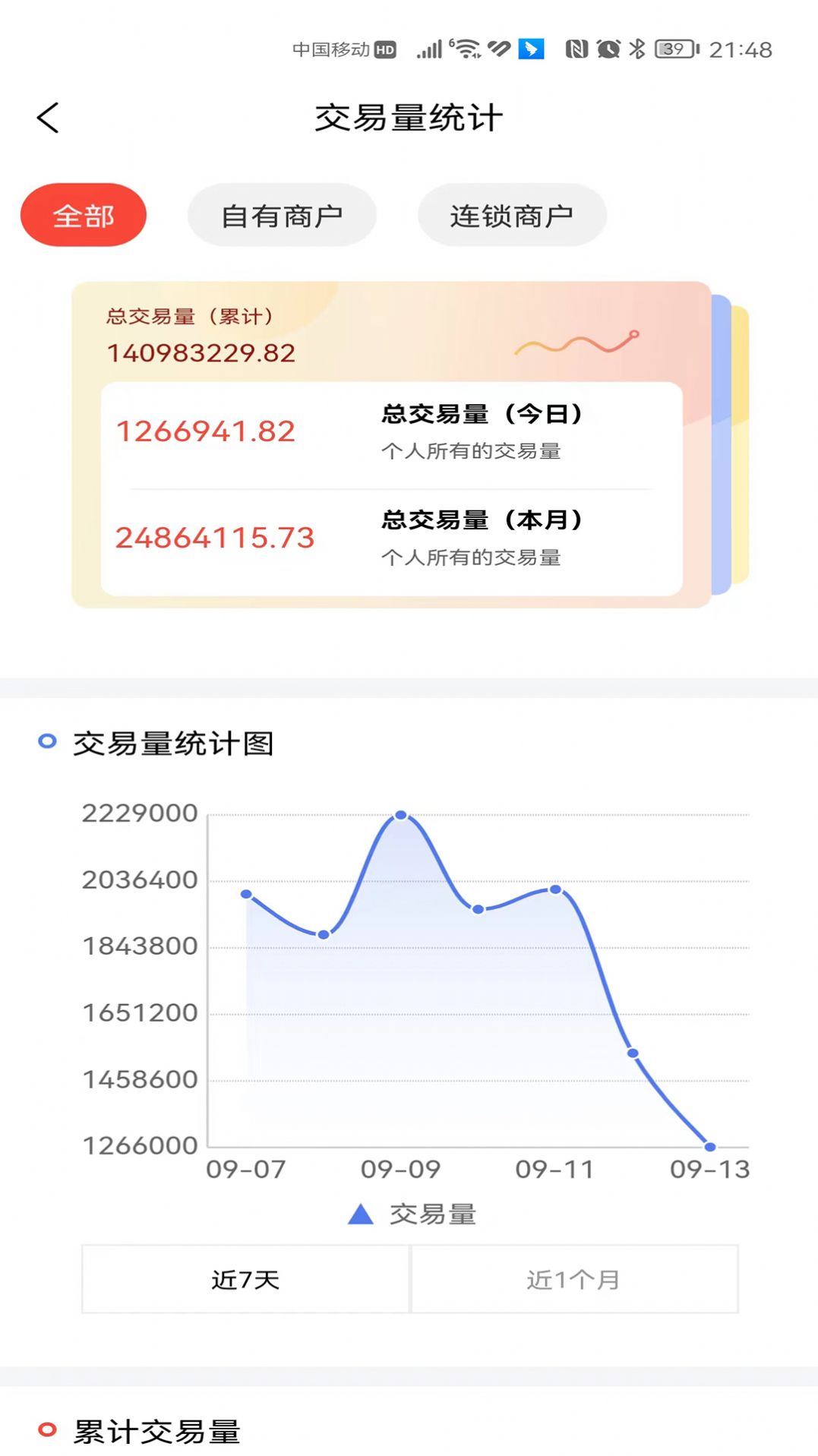Viewport: 818px width, 1456px height.
Task: Tap the cumulative total 140983229.82
Action: (200, 352)
